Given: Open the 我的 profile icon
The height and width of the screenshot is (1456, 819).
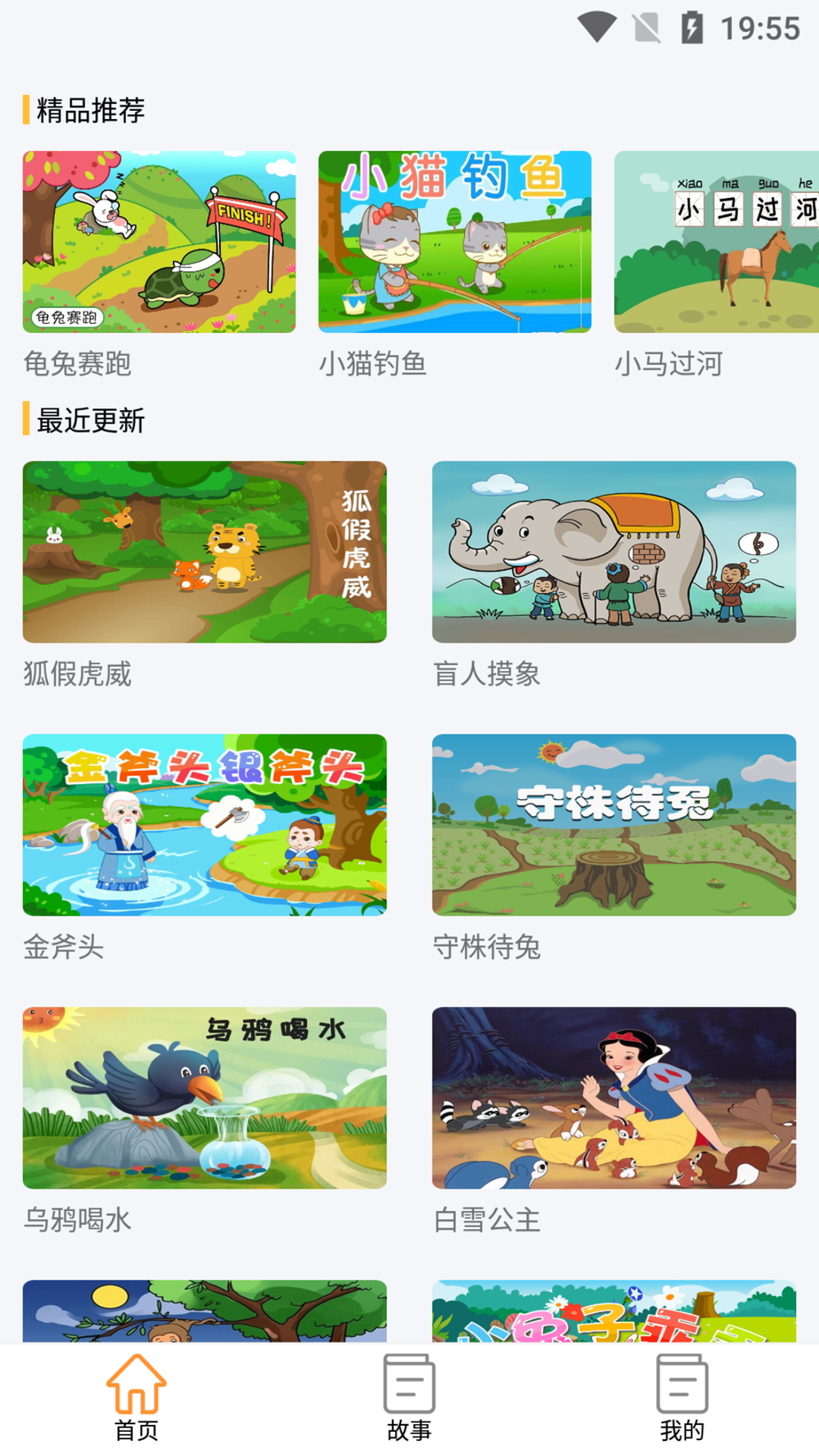Looking at the screenshot, I should tap(683, 1385).
